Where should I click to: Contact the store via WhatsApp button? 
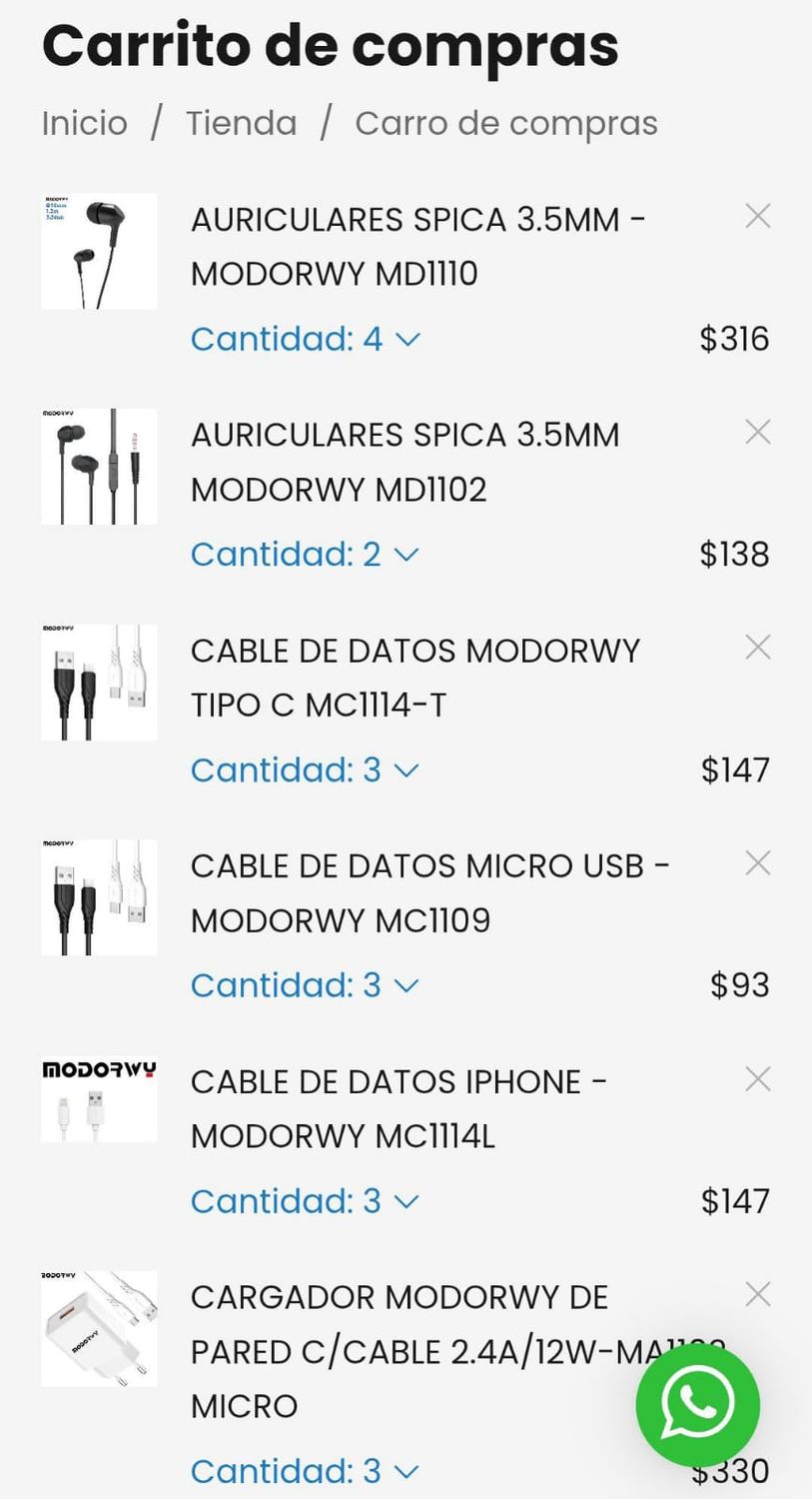pyautogui.click(x=697, y=1405)
